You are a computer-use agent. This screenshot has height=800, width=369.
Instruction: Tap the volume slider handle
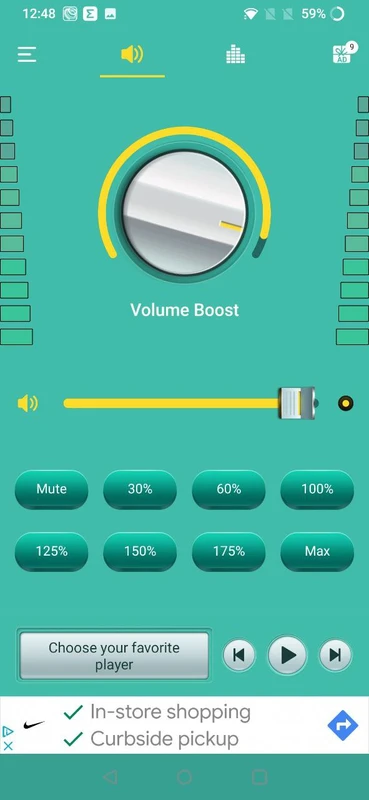297,403
